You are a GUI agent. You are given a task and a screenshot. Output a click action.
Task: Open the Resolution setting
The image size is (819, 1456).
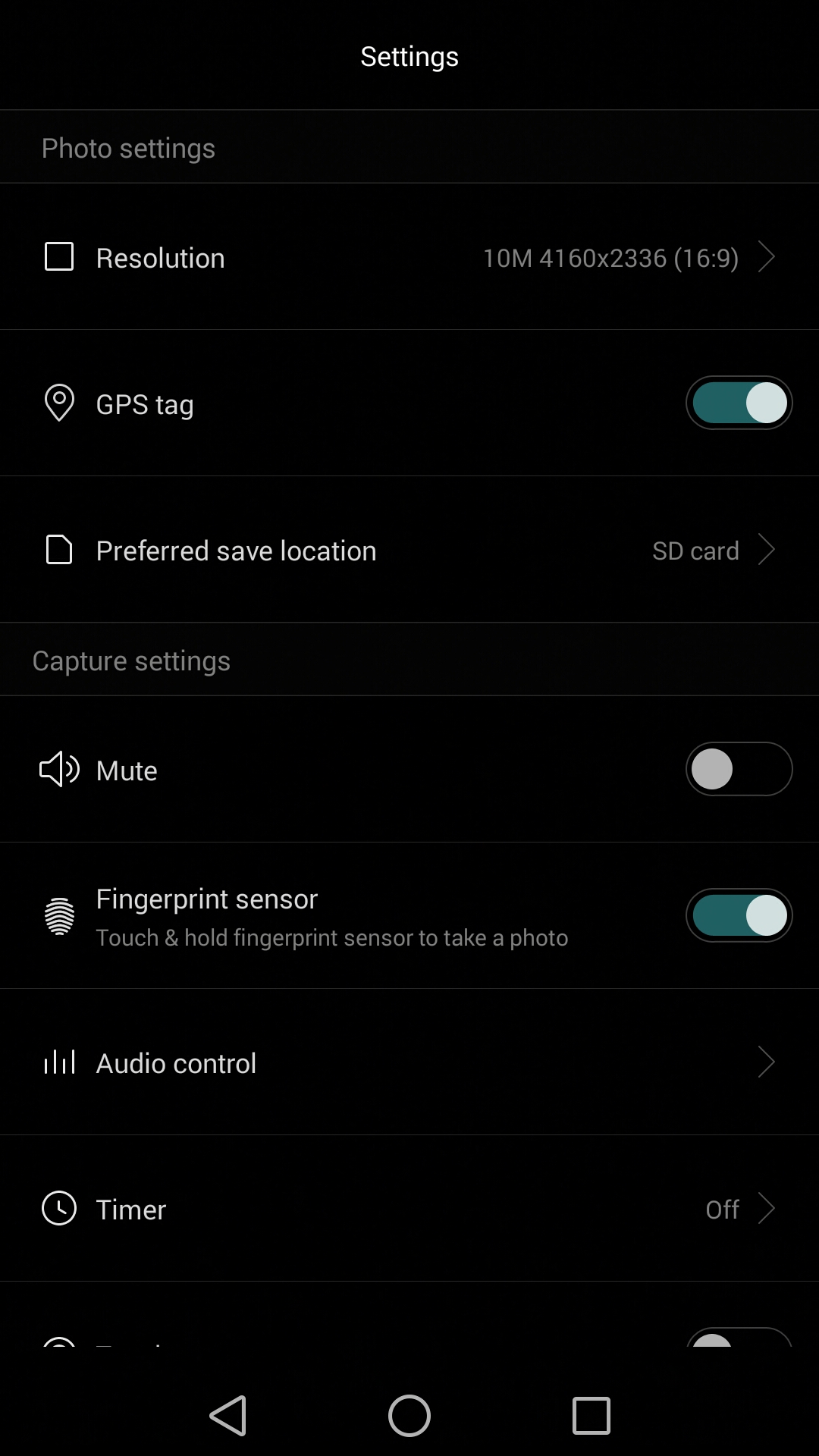pyautogui.click(x=409, y=257)
